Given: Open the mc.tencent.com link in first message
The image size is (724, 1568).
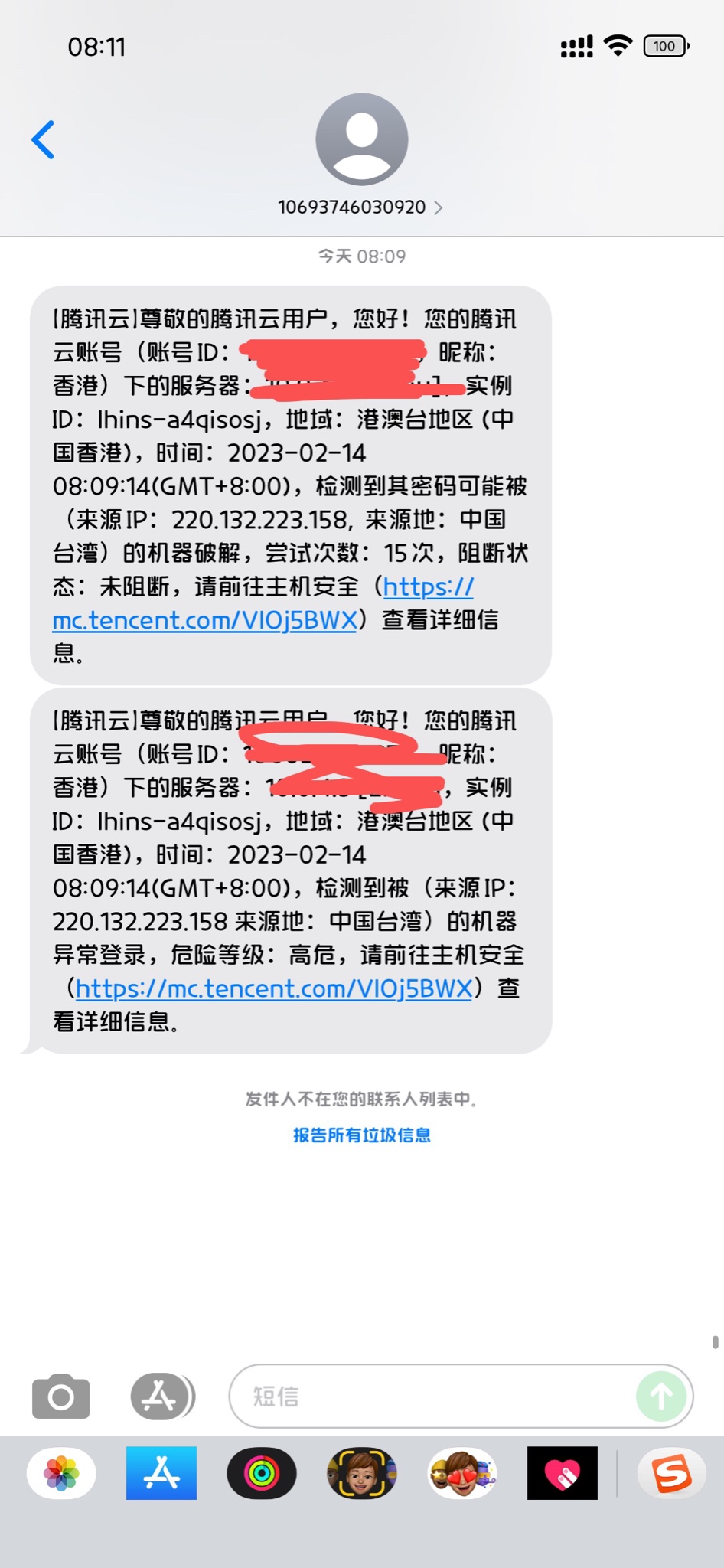Looking at the screenshot, I should tap(204, 620).
